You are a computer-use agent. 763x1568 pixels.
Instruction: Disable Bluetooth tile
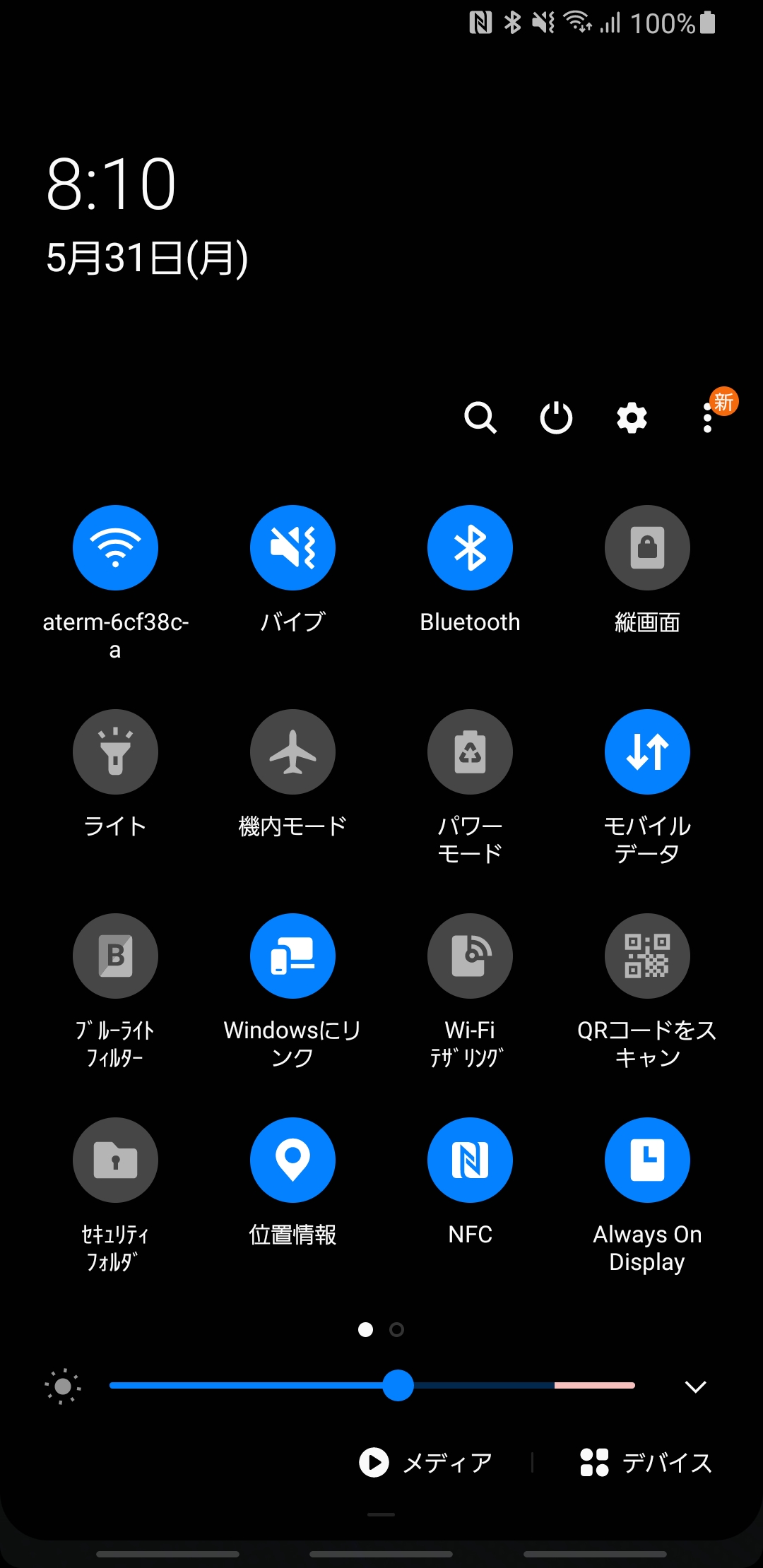470,547
